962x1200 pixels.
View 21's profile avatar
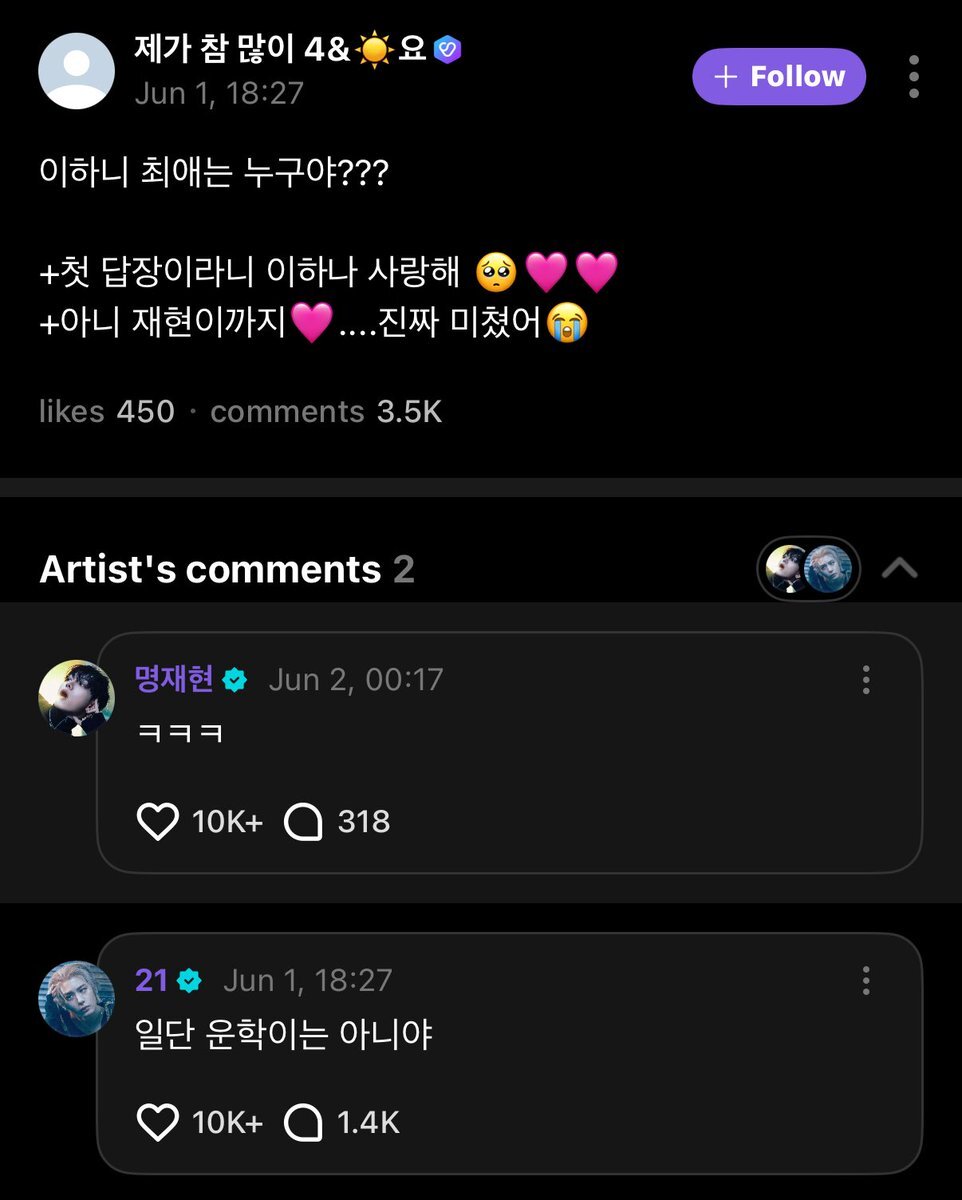pyautogui.click(x=76, y=998)
